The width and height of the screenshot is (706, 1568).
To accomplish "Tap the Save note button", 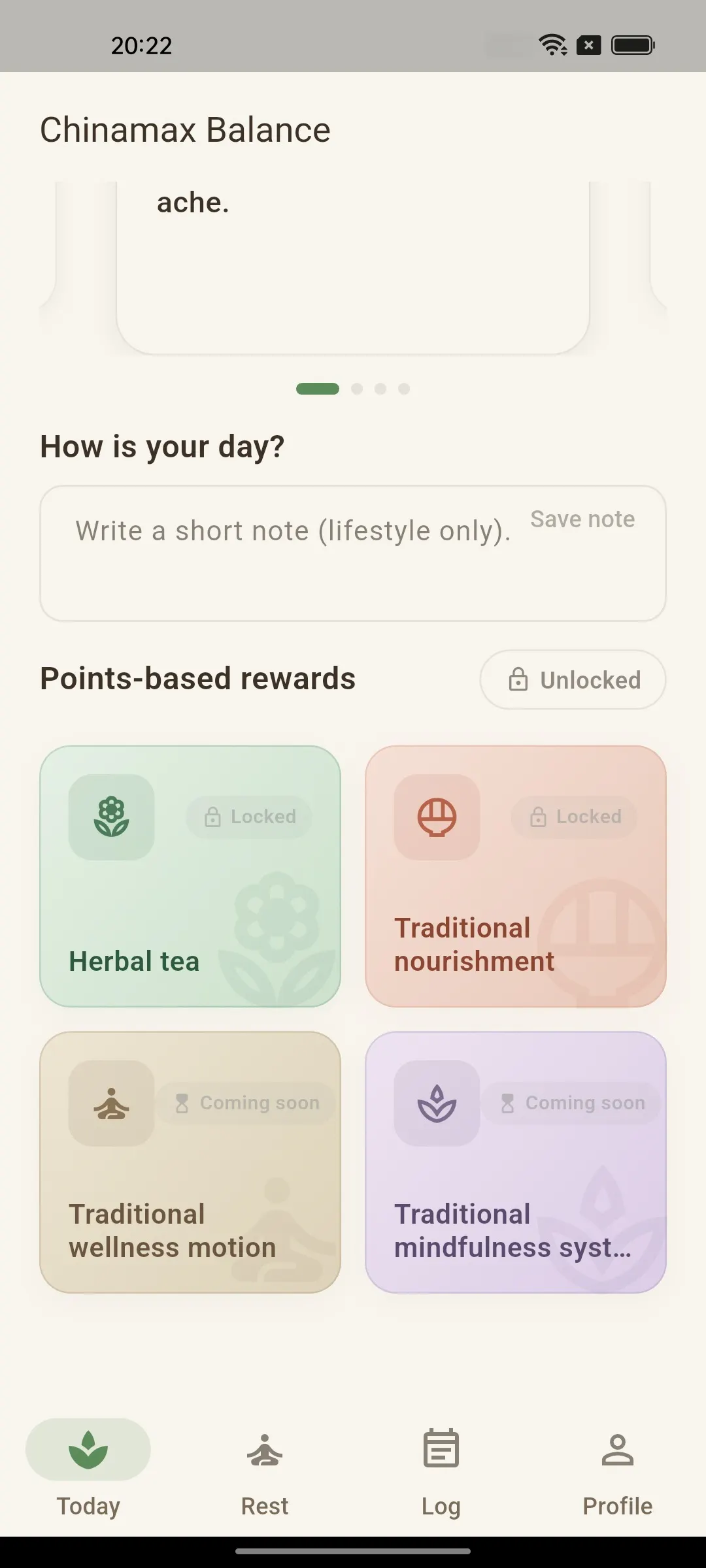I will 582,519.
